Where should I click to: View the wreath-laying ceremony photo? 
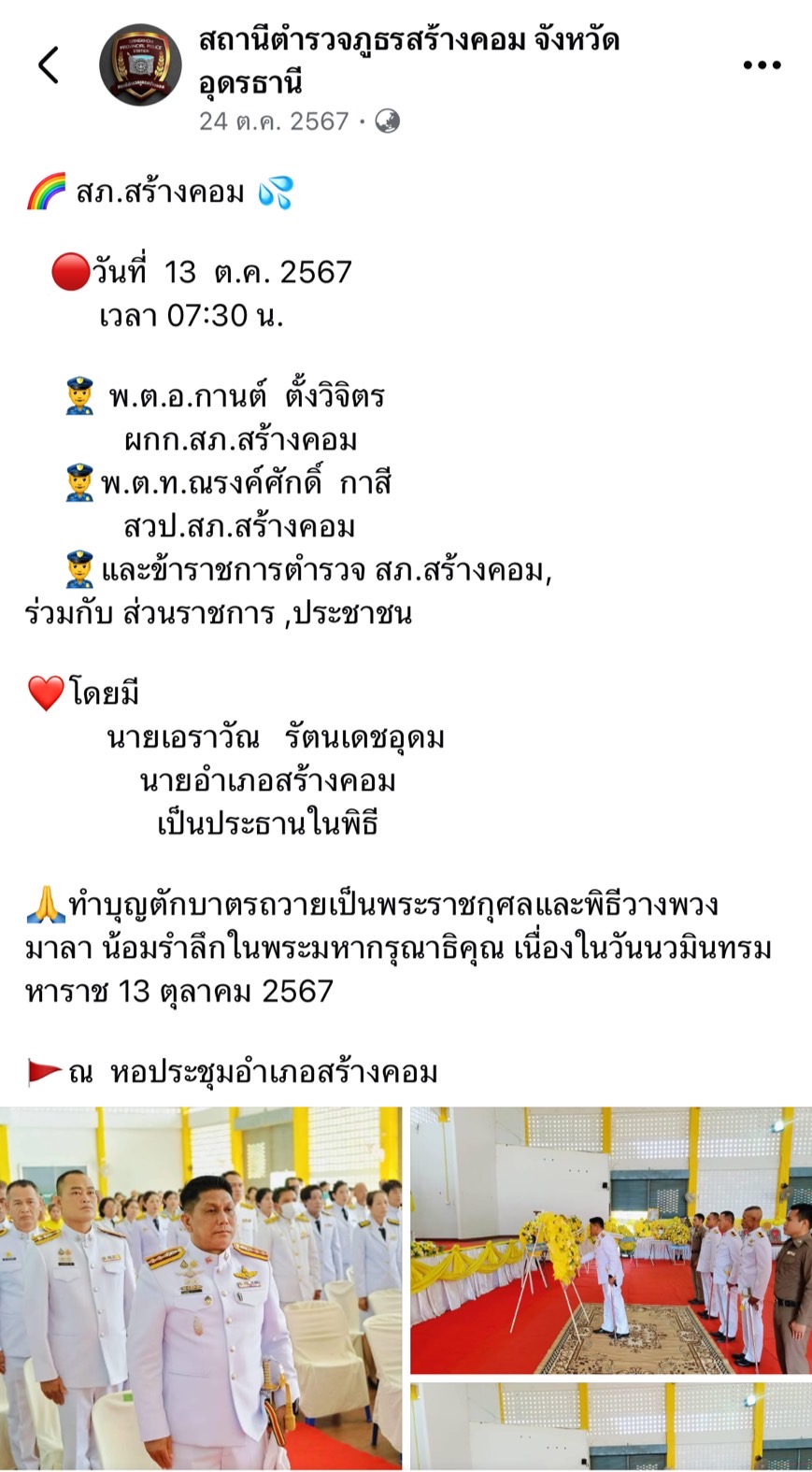click(610, 1240)
